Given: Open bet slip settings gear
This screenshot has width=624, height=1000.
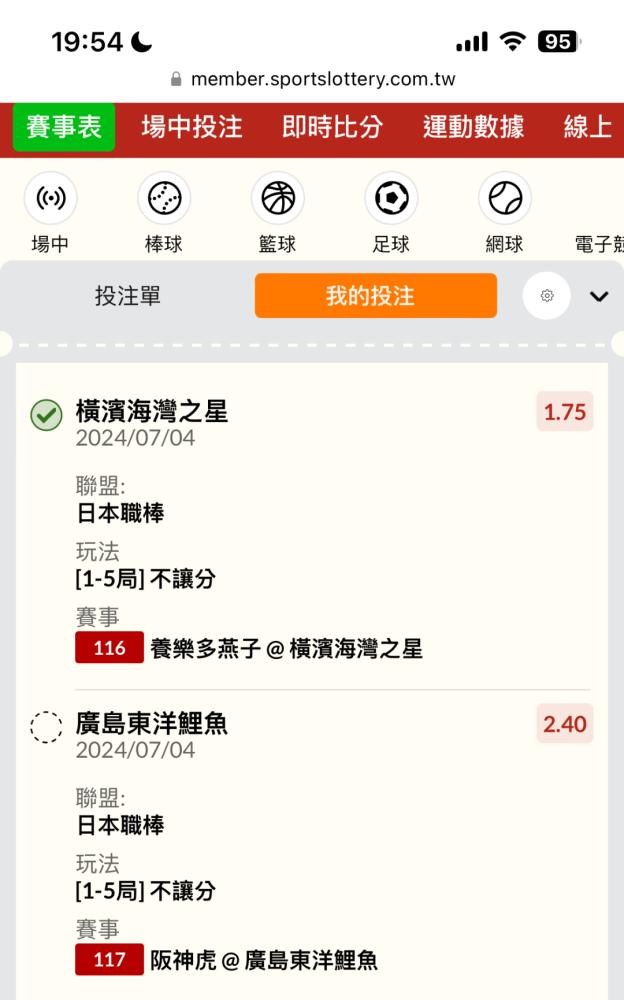Looking at the screenshot, I should 547,296.
